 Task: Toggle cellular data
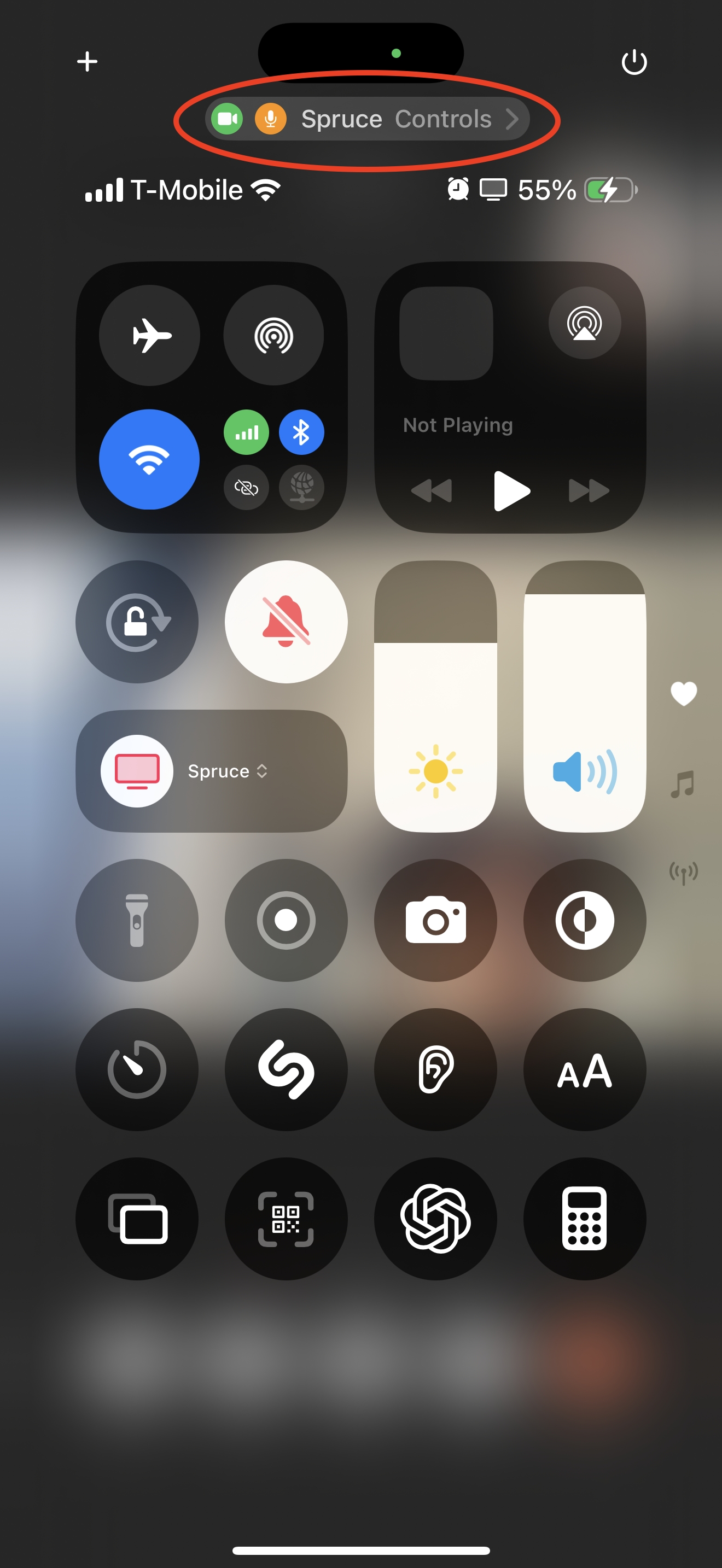[246, 433]
